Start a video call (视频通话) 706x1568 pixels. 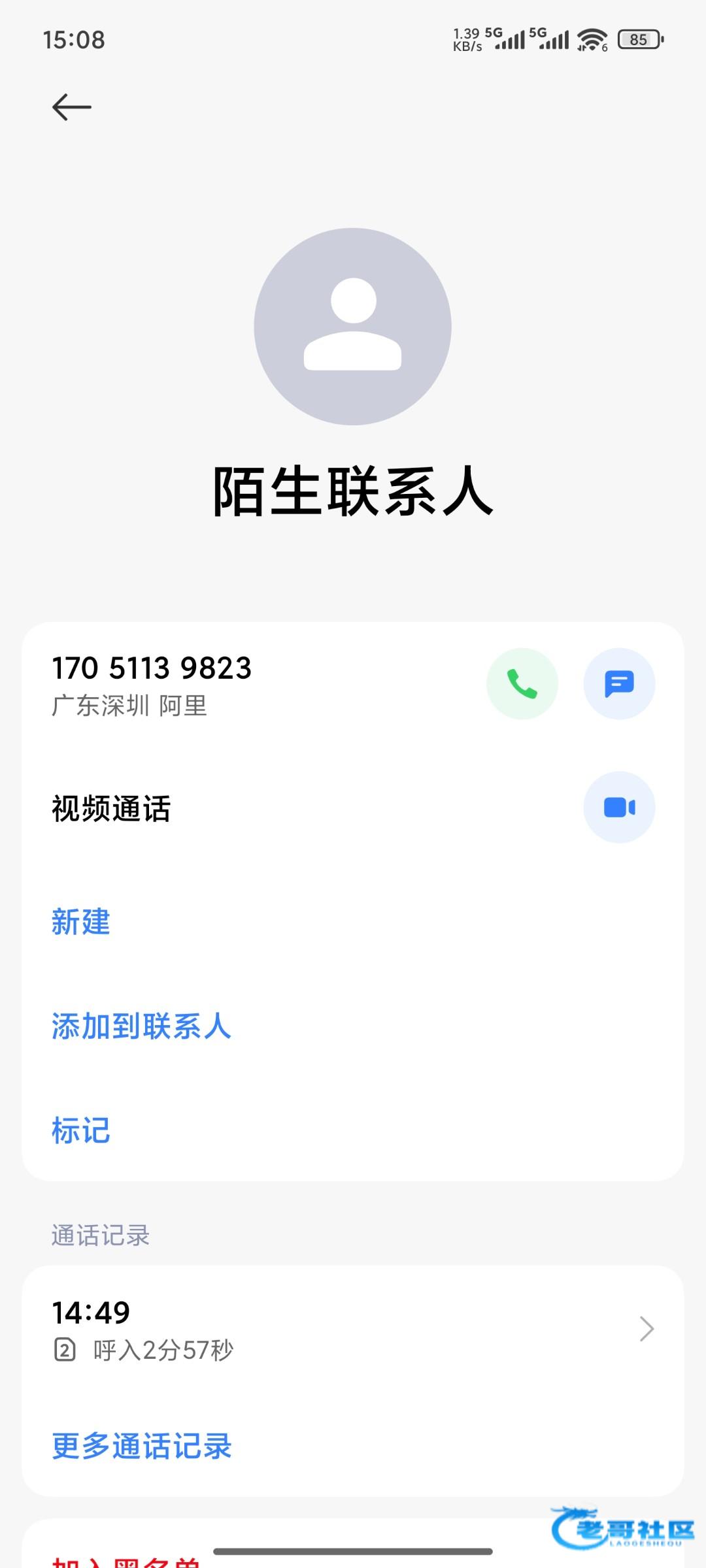pos(619,808)
